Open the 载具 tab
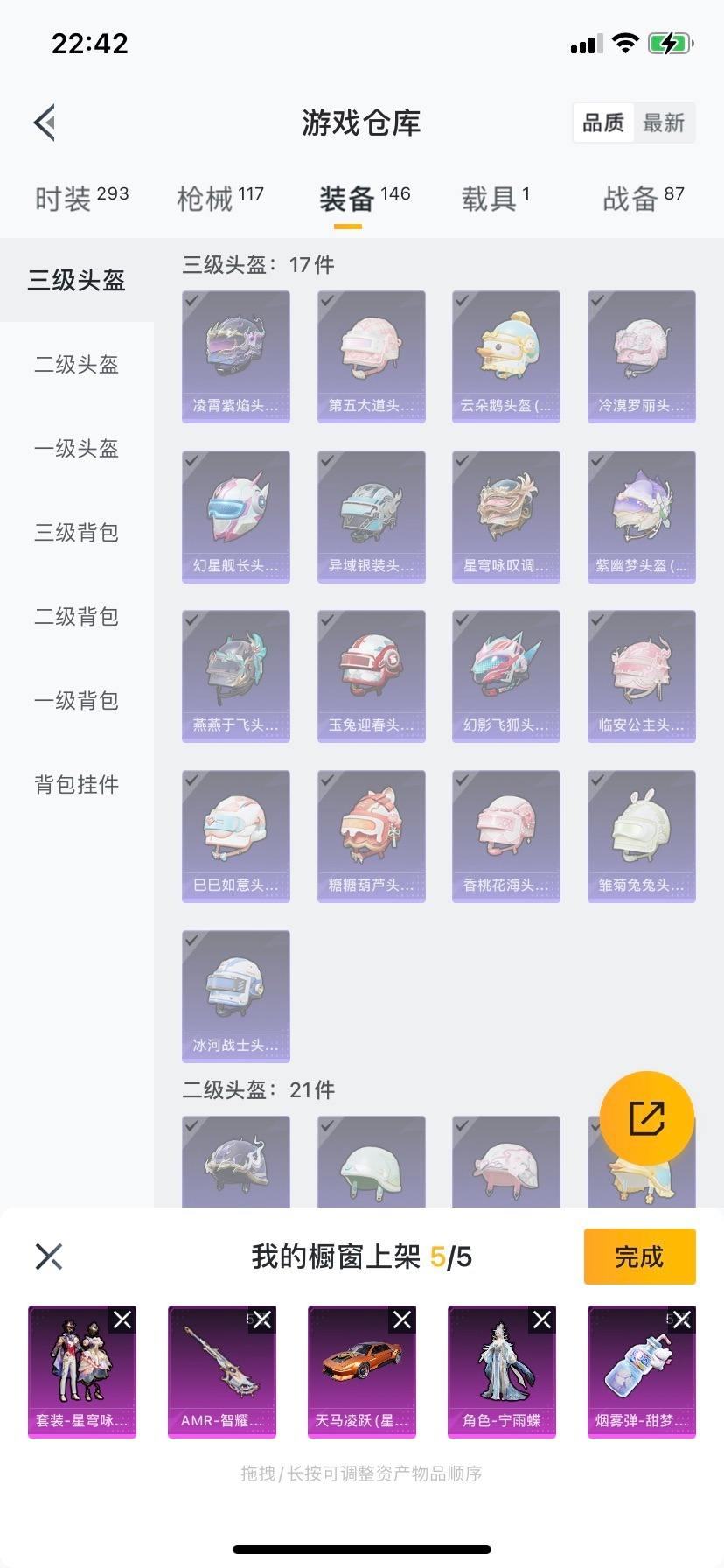724x1568 pixels. [x=495, y=199]
